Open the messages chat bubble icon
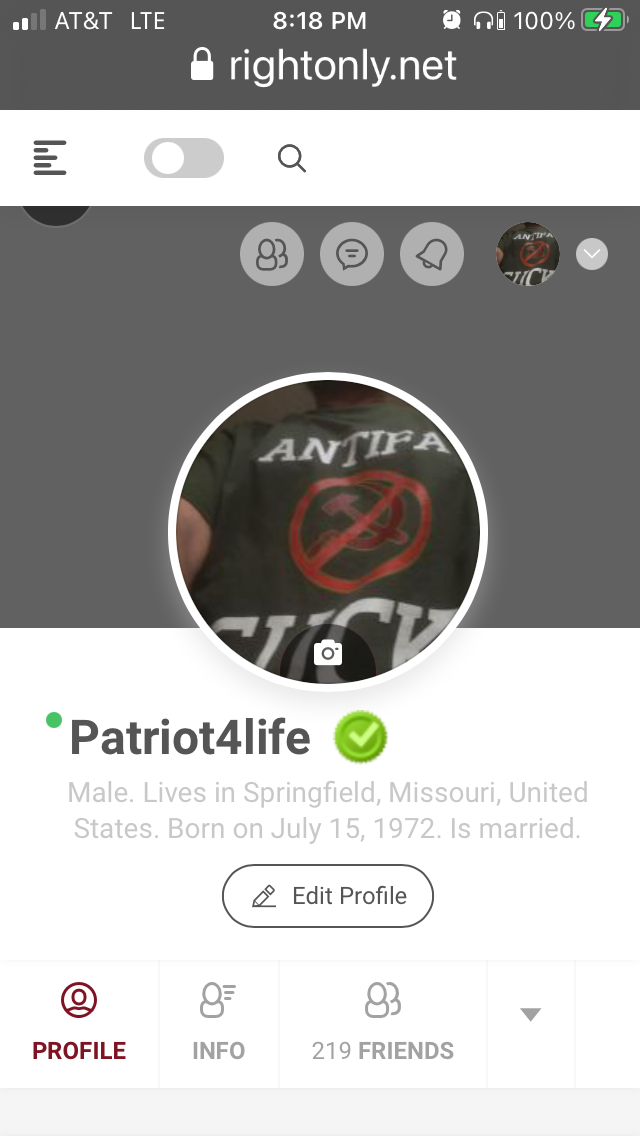This screenshot has height=1136, width=640. tap(352, 255)
